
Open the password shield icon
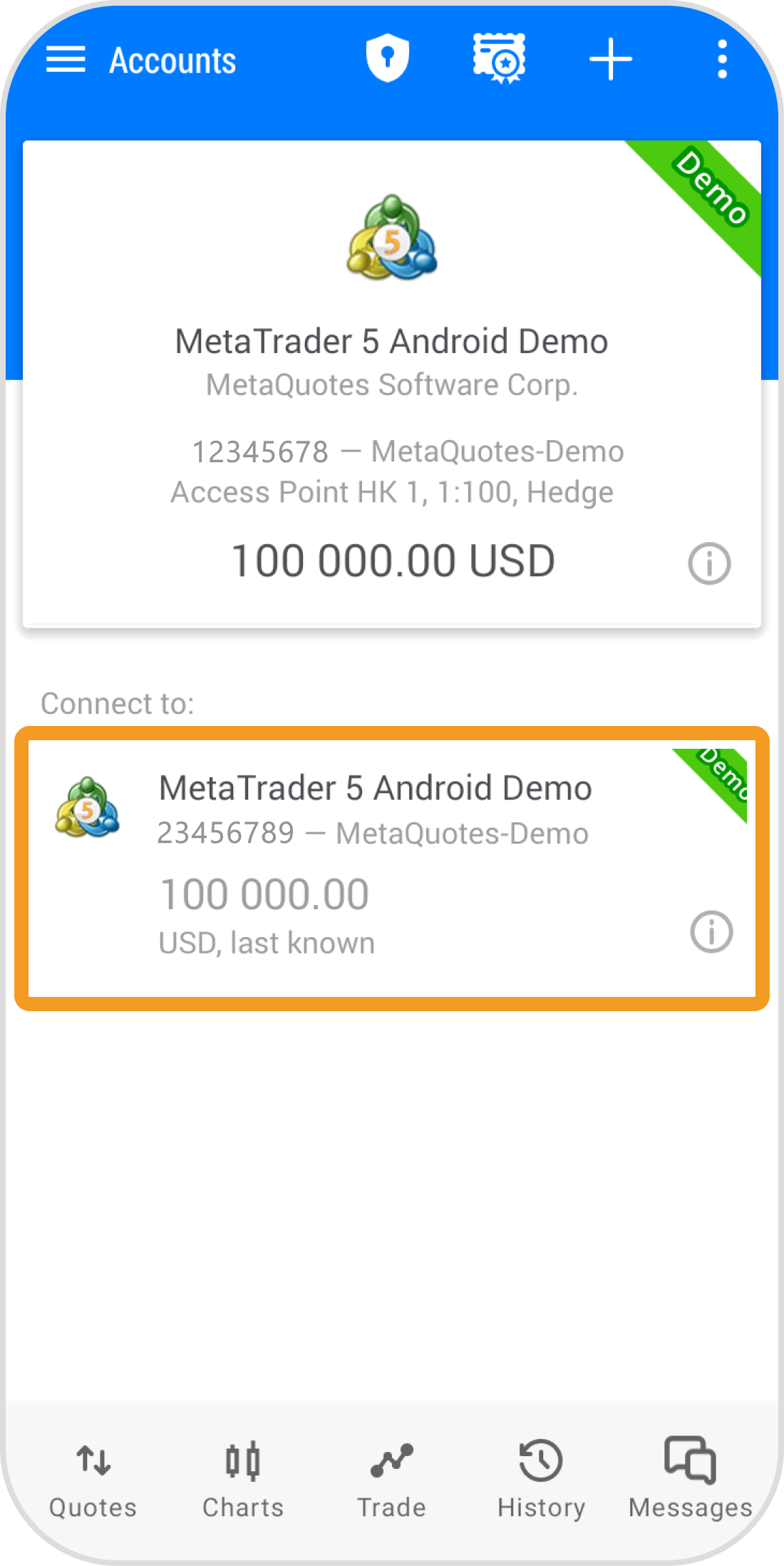pyautogui.click(x=387, y=58)
